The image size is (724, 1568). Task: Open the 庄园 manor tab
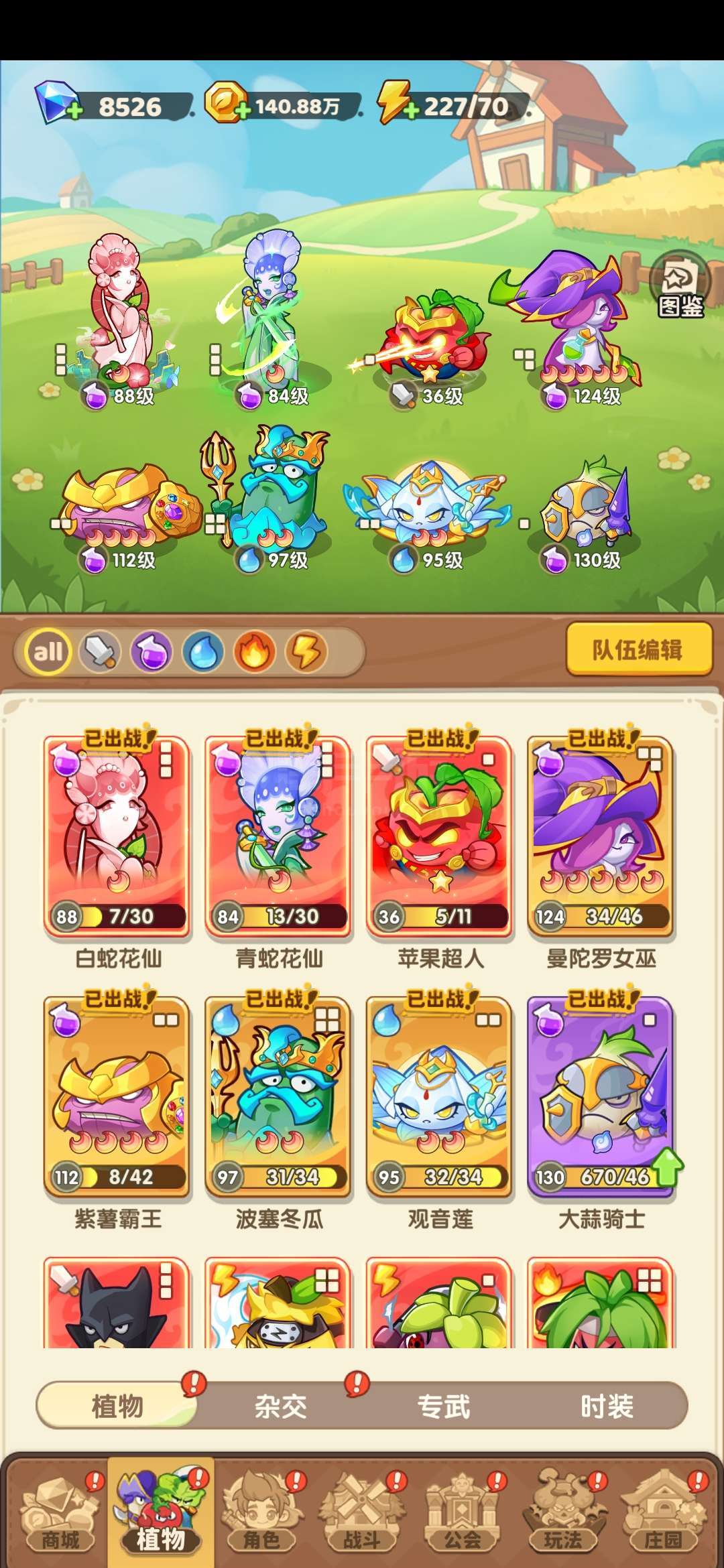664,1513
